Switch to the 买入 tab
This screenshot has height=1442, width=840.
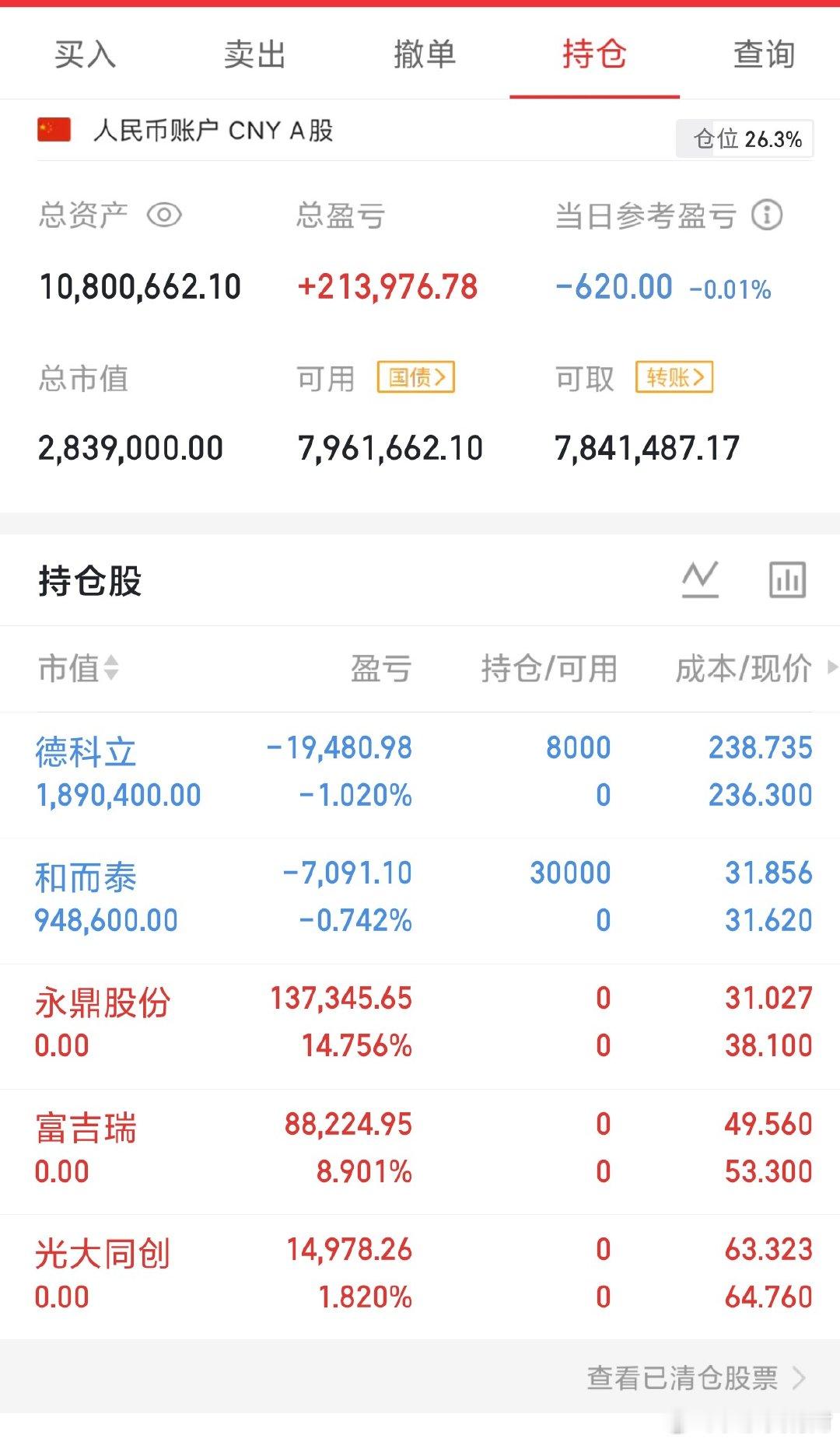point(84,54)
